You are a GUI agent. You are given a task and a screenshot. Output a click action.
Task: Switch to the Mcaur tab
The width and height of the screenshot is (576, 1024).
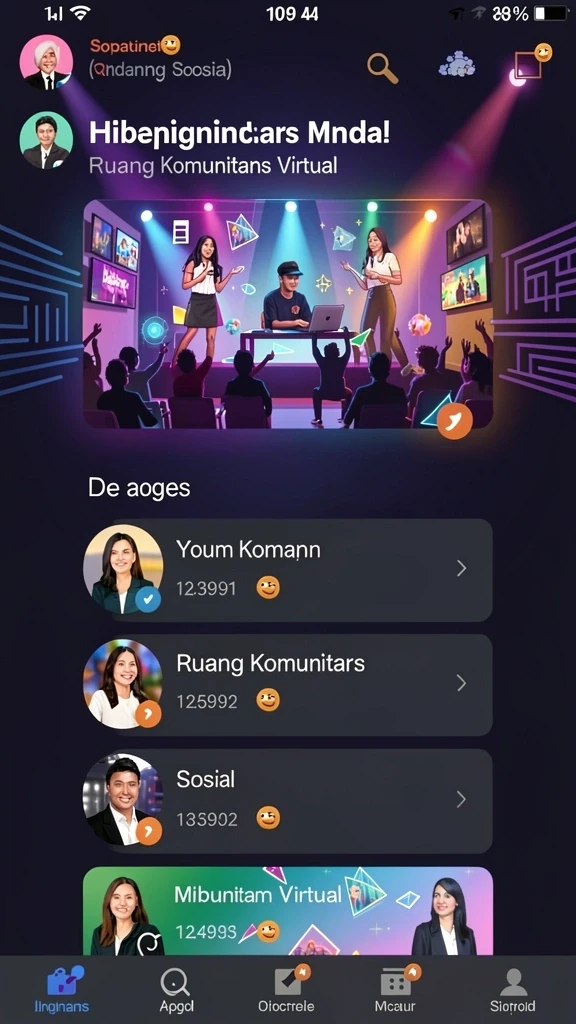coord(396,990)
